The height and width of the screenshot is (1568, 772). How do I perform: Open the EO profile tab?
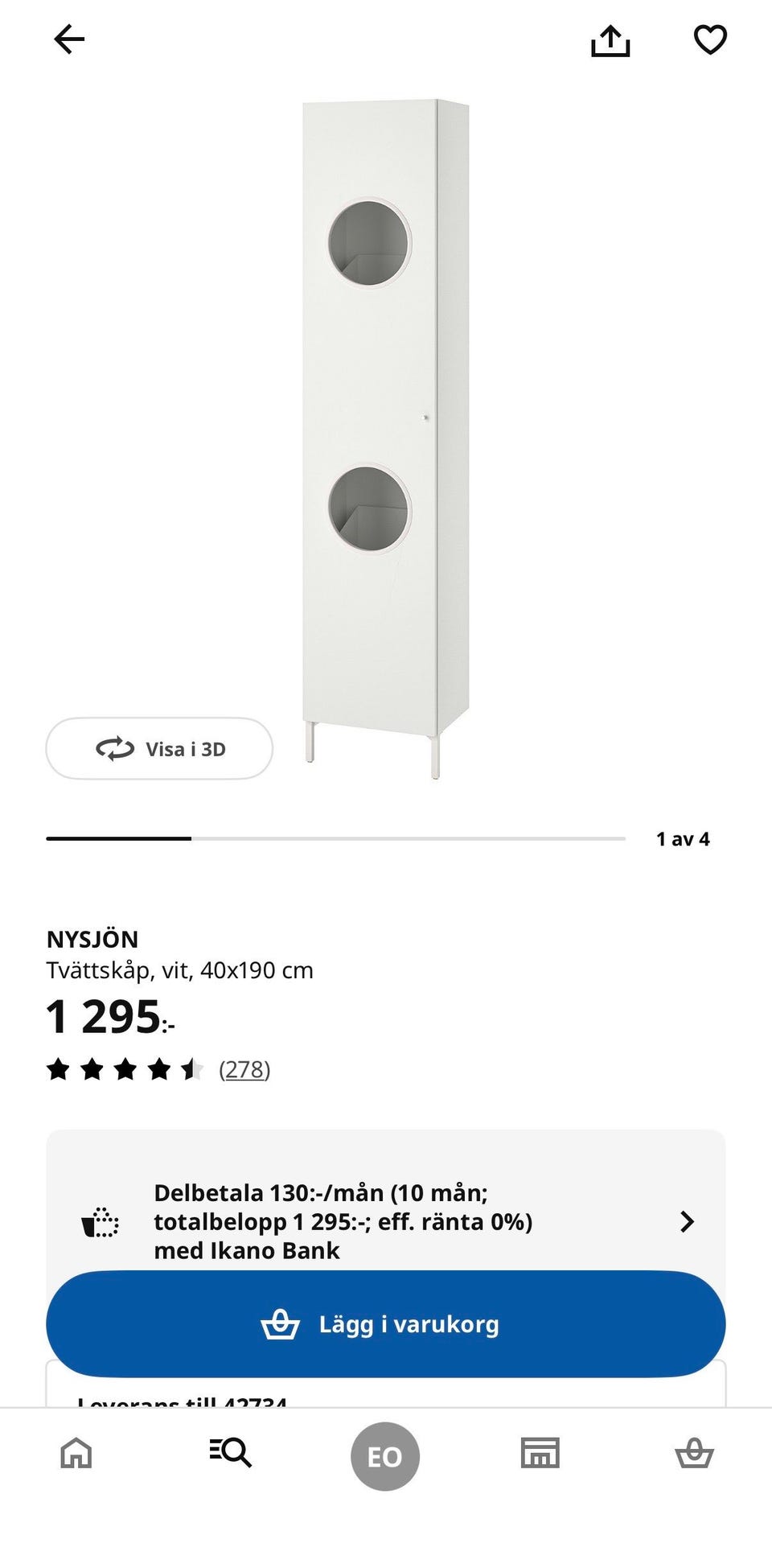[385, 1456]
